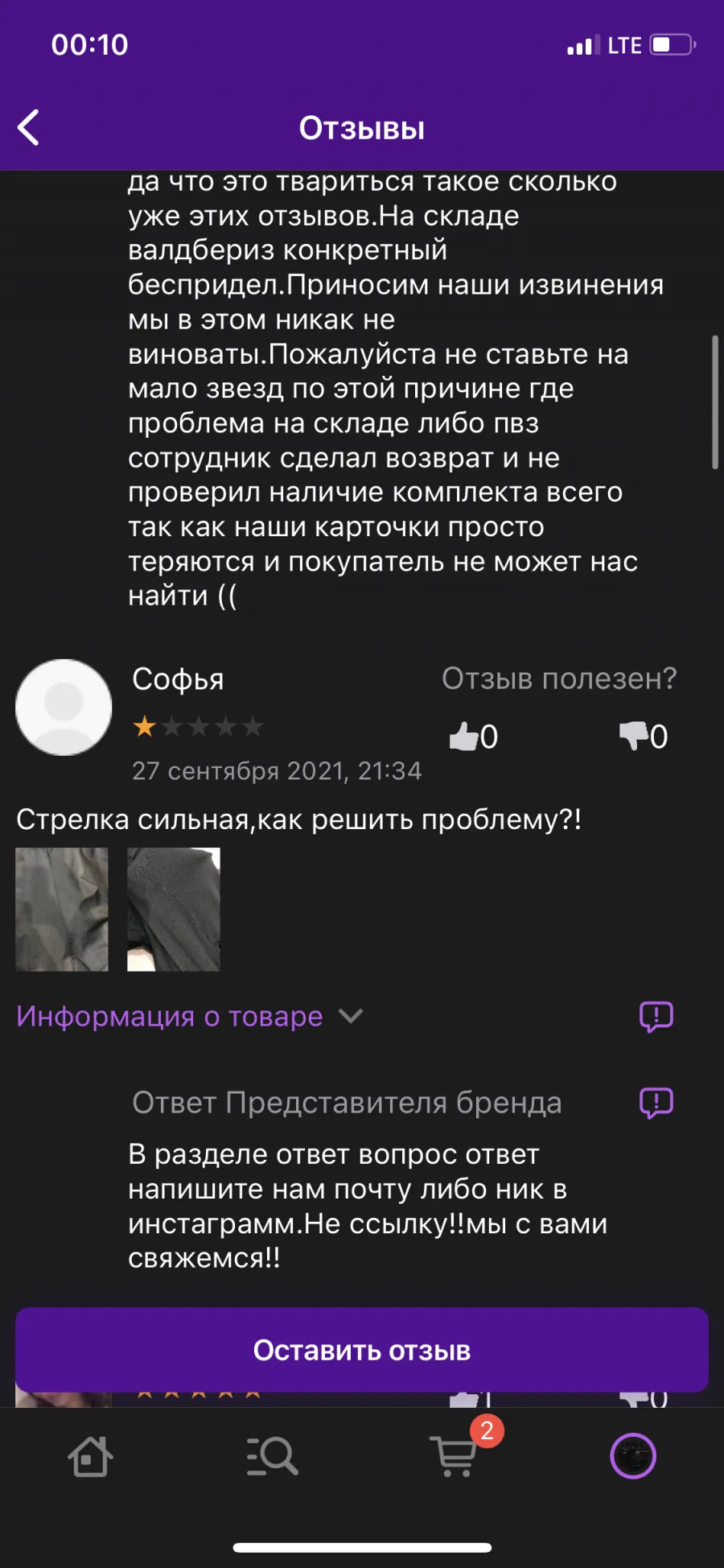
Task: Tap the Оставить отзыв button
Action: coord(362,1350)
